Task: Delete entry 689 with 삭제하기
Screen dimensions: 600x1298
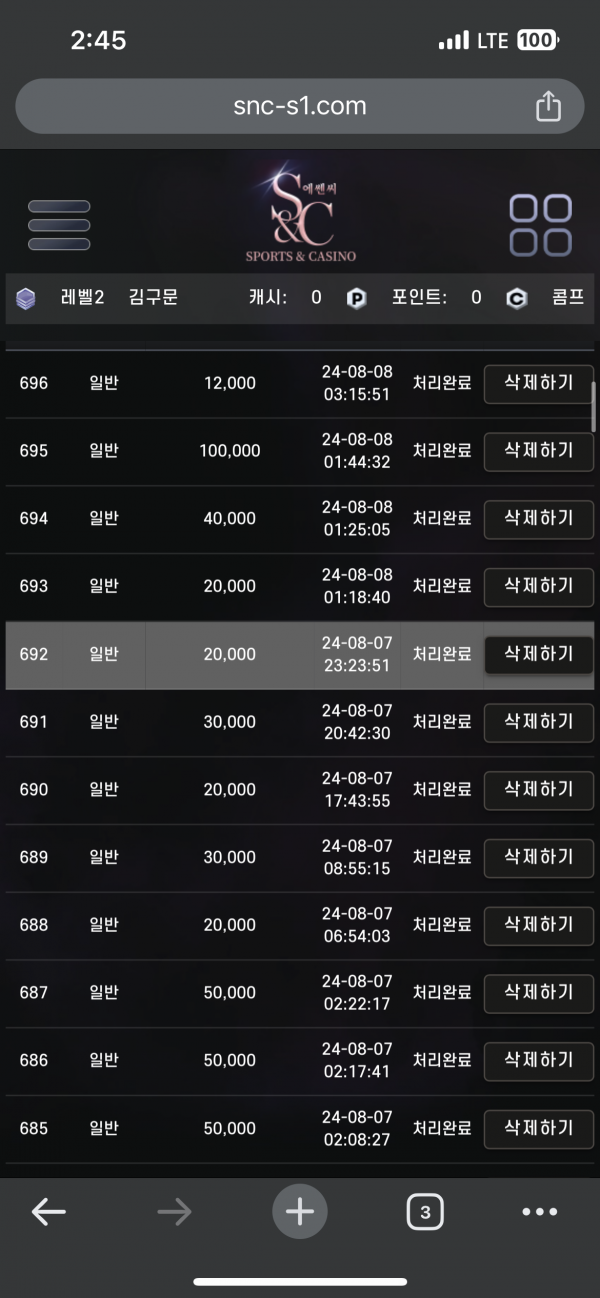Action: 538,857
